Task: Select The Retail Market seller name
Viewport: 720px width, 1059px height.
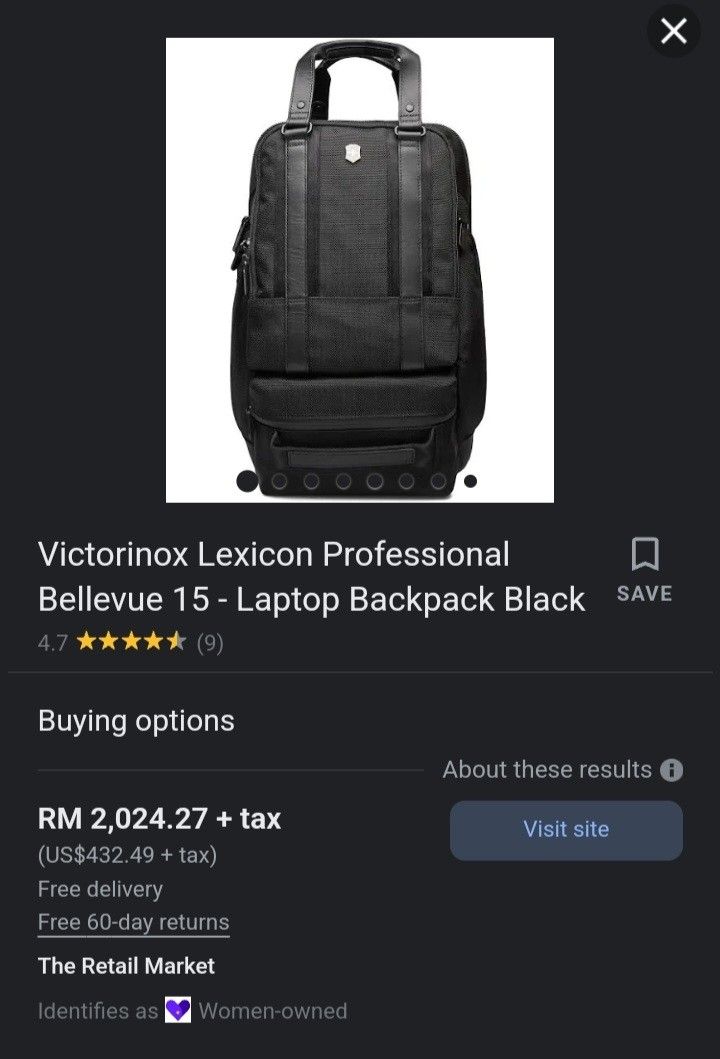Action: [125, 966]
